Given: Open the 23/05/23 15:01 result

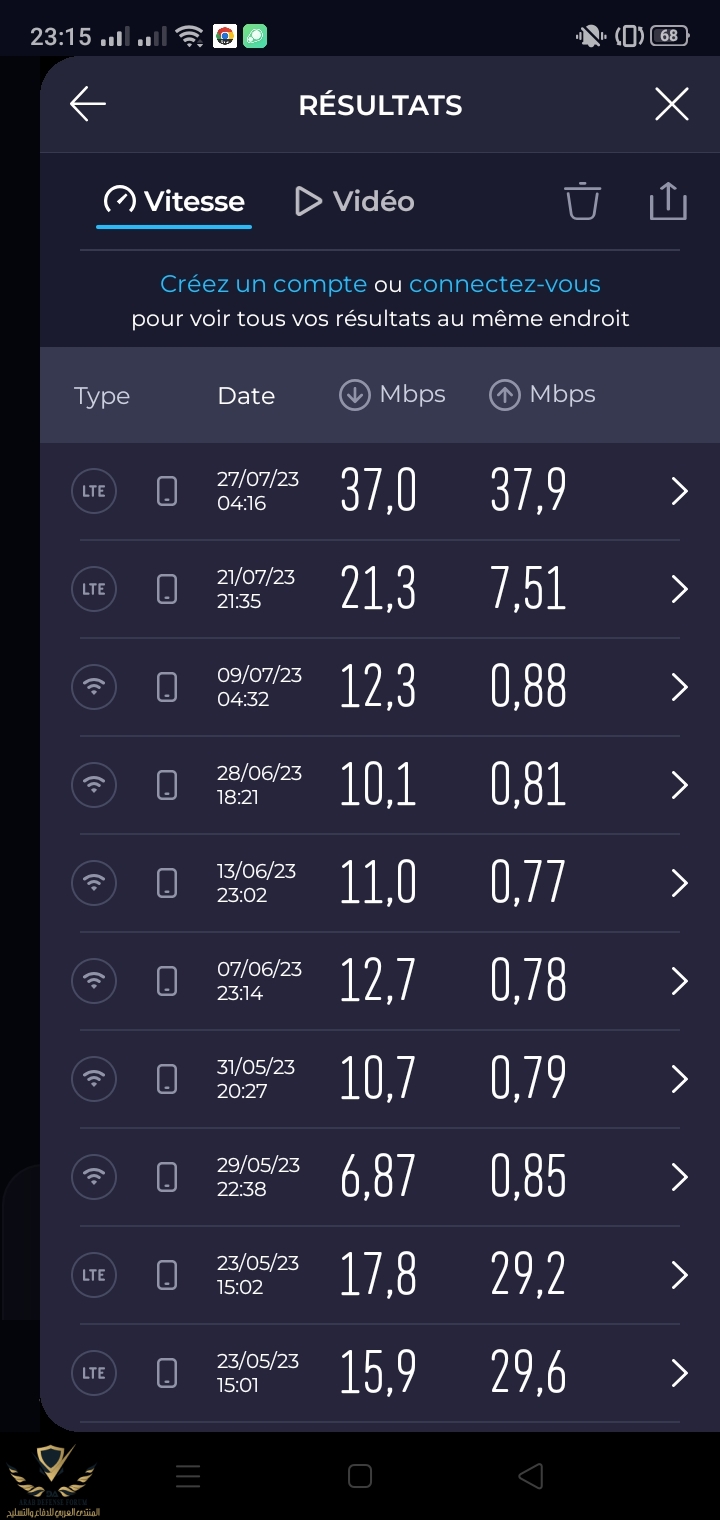Looking at the screenshot, I should click(380, 1373).
